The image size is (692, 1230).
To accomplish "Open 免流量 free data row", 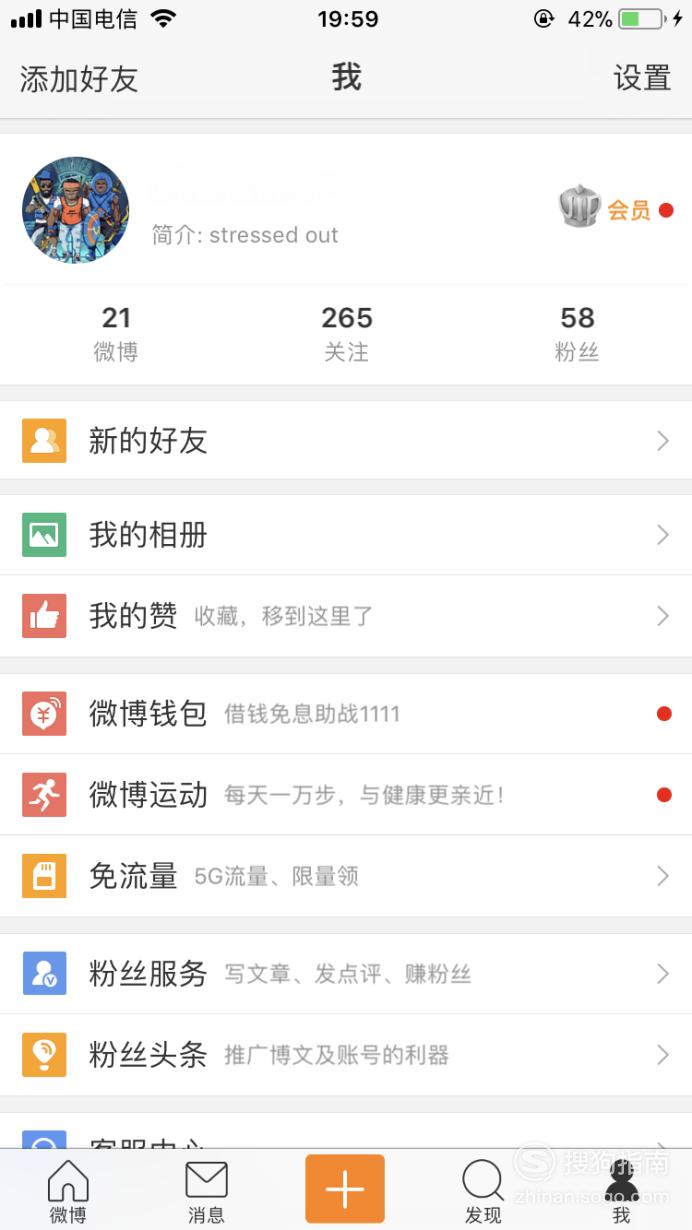I will click(x=346, y=876).
